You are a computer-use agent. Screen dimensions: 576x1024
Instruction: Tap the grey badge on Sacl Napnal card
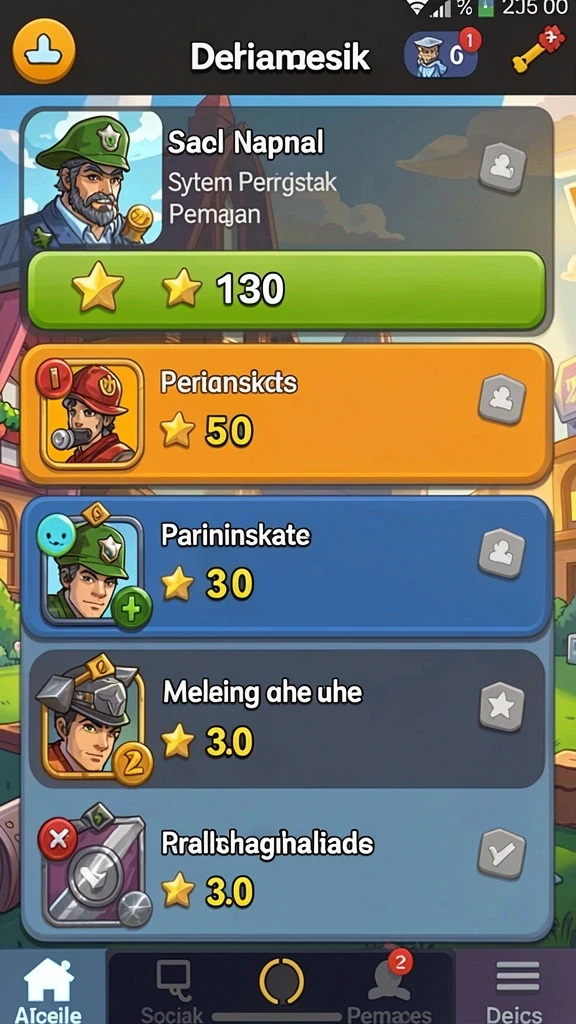pos(502,167)
